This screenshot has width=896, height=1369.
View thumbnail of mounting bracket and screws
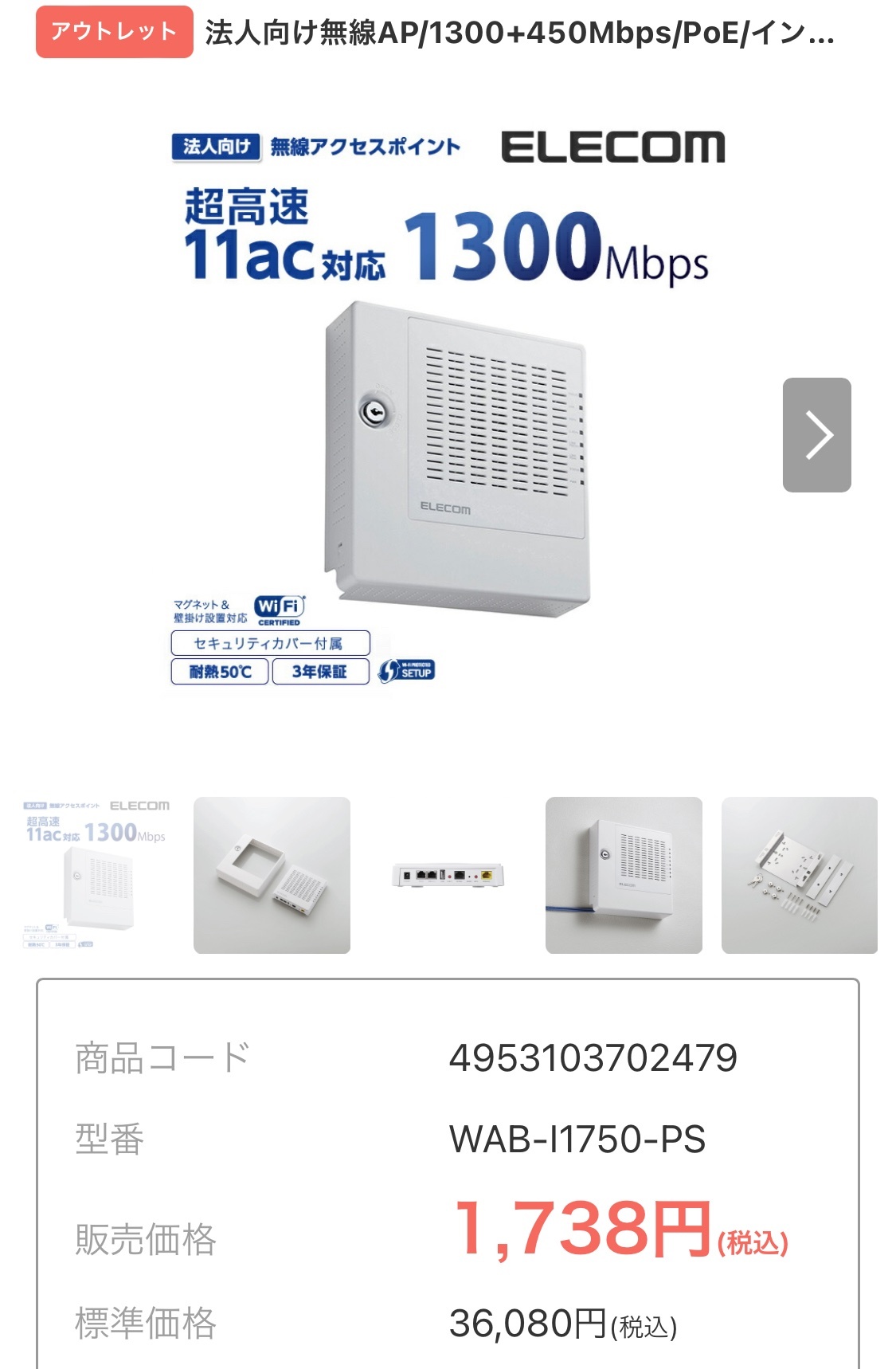(x=799, y=875)
